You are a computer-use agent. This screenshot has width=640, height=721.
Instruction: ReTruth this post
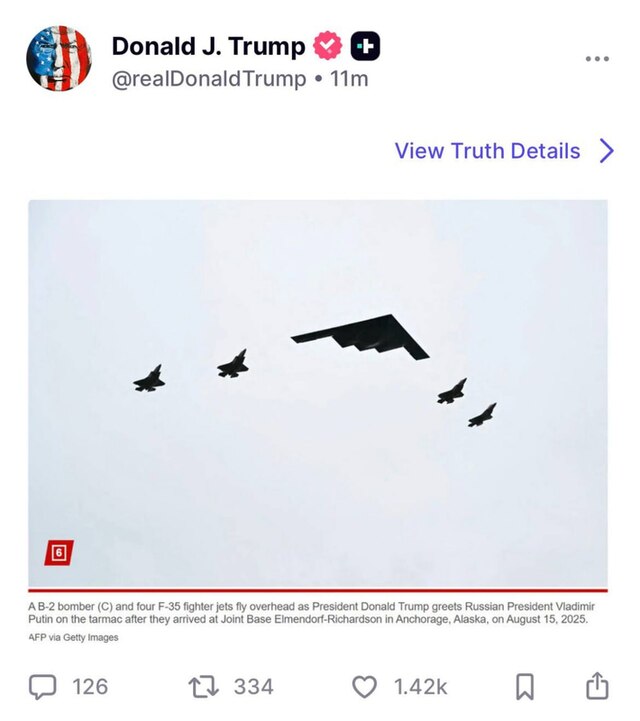click(203, 686)
